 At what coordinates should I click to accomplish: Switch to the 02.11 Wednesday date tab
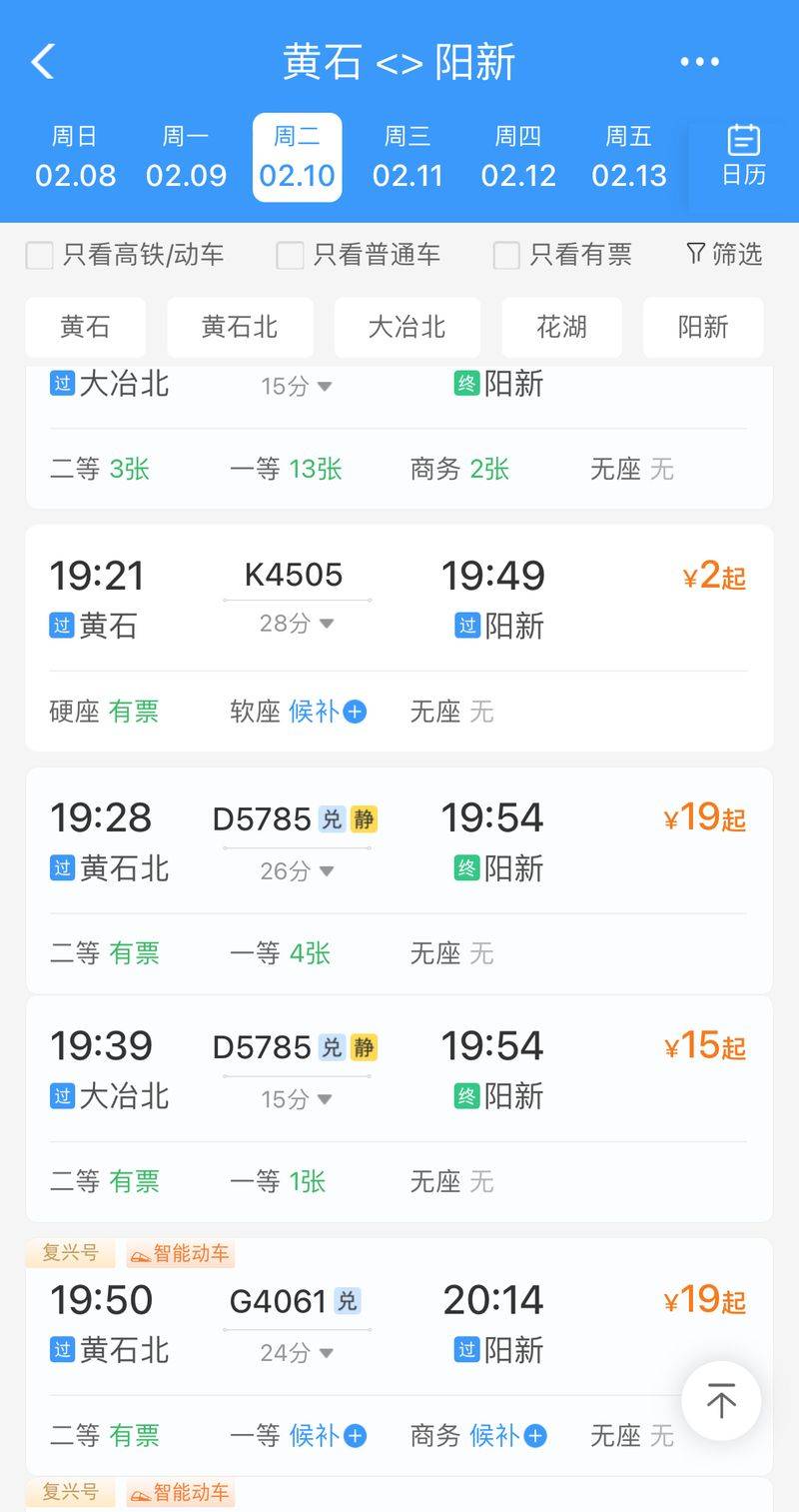click(x=408, y=157)
